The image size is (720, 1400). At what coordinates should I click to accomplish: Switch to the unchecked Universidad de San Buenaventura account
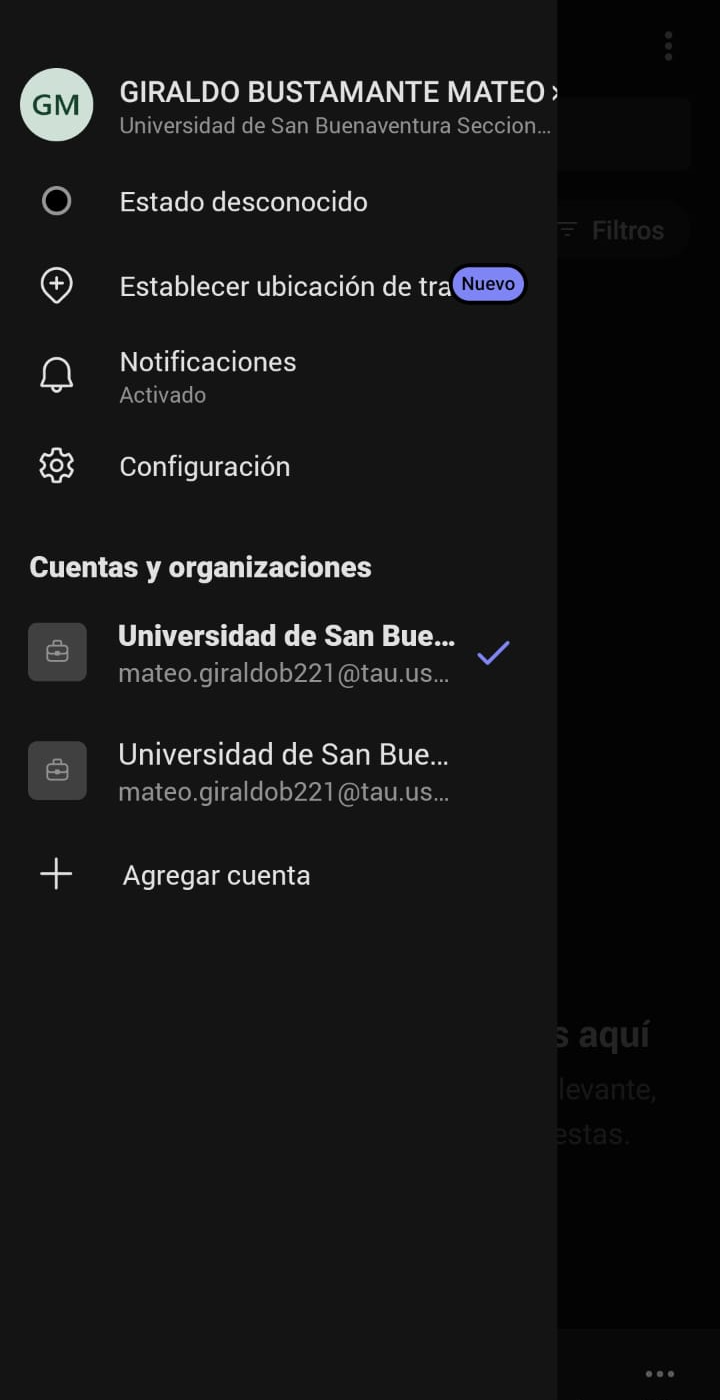pyautogui.click(x=278, y=771)
